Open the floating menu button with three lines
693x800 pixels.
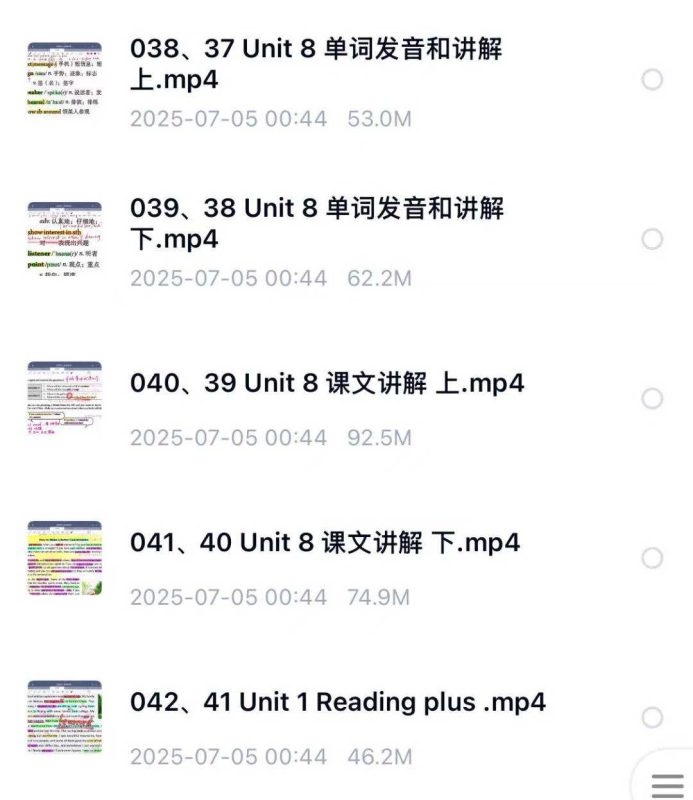pos(668,783)
